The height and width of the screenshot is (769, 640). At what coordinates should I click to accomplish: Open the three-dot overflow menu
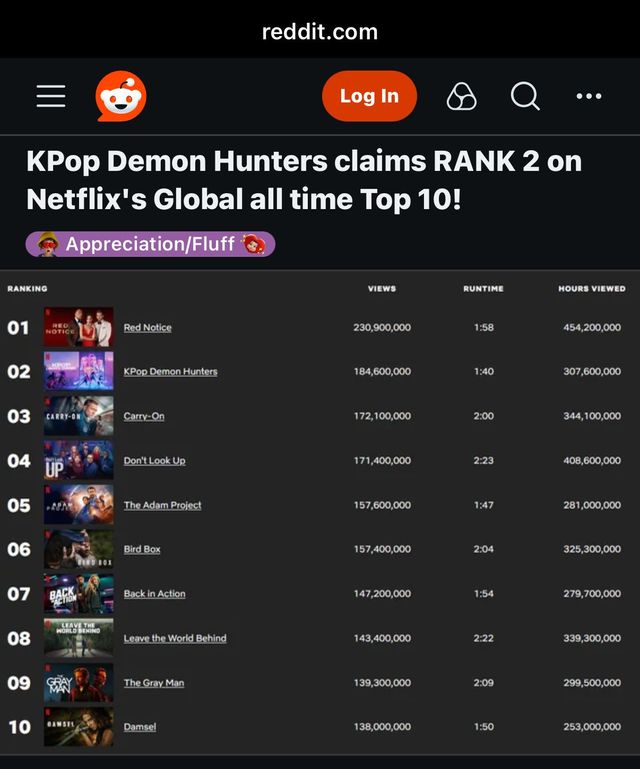point(589,96)
